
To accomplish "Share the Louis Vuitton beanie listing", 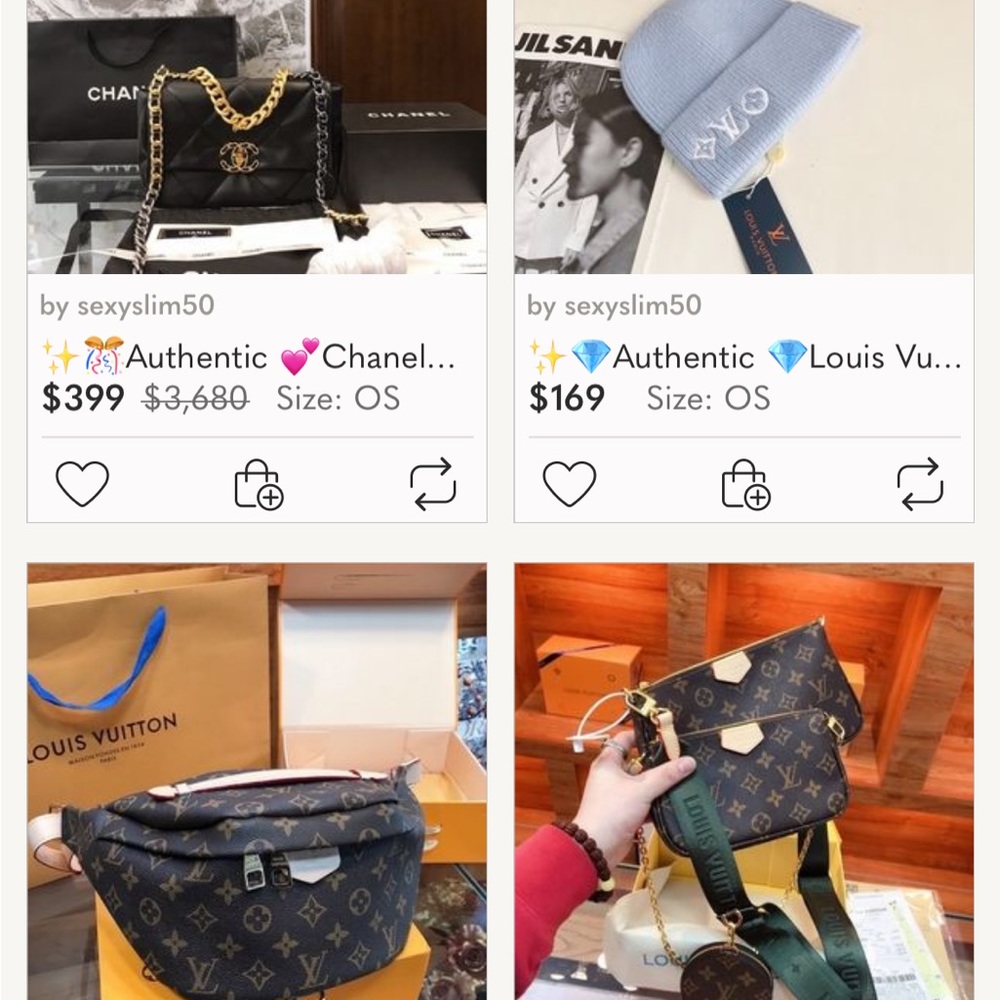I will point(920,484).
